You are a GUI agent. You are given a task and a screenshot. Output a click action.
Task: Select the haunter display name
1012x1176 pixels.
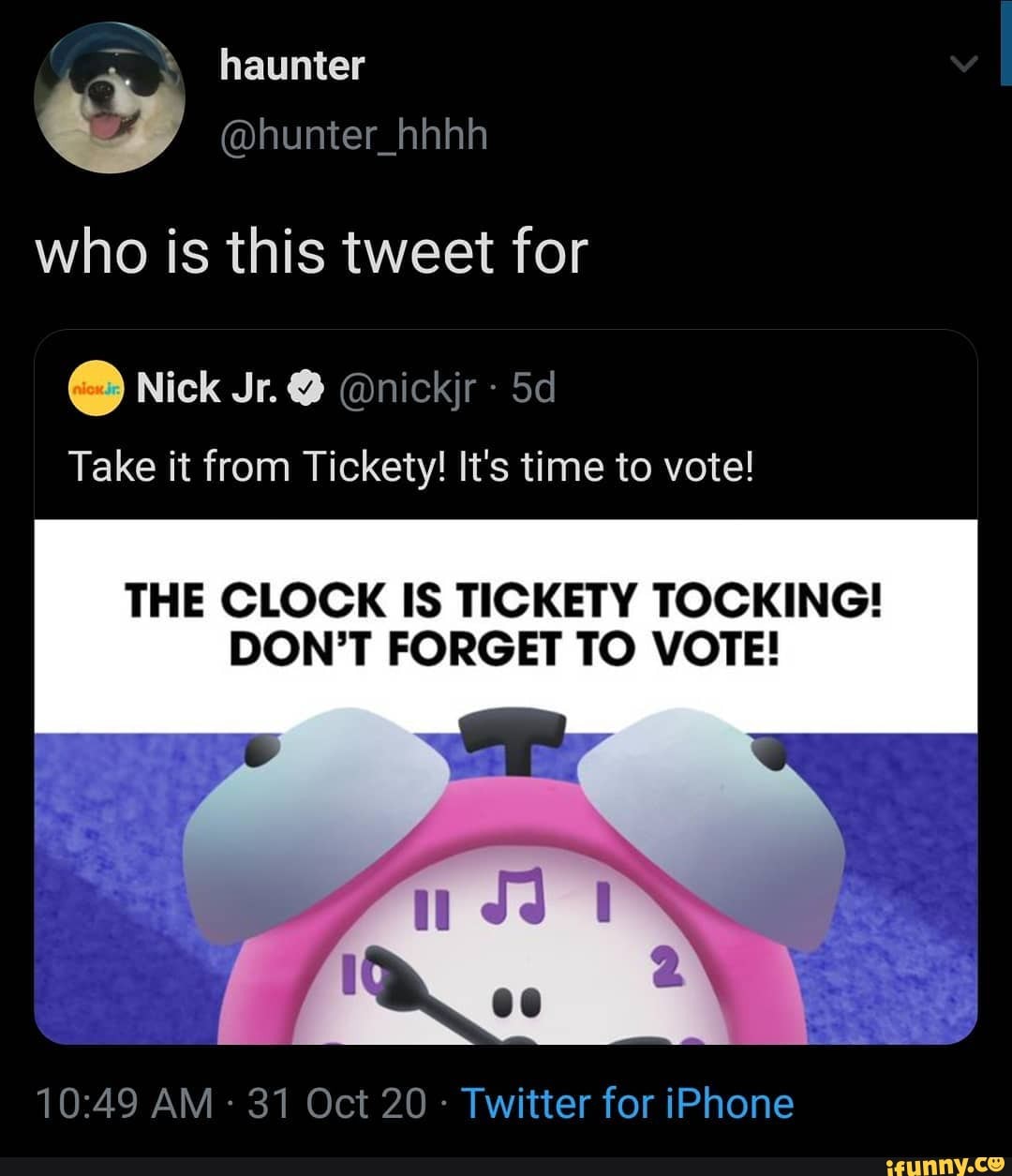[x=290, y=66]
